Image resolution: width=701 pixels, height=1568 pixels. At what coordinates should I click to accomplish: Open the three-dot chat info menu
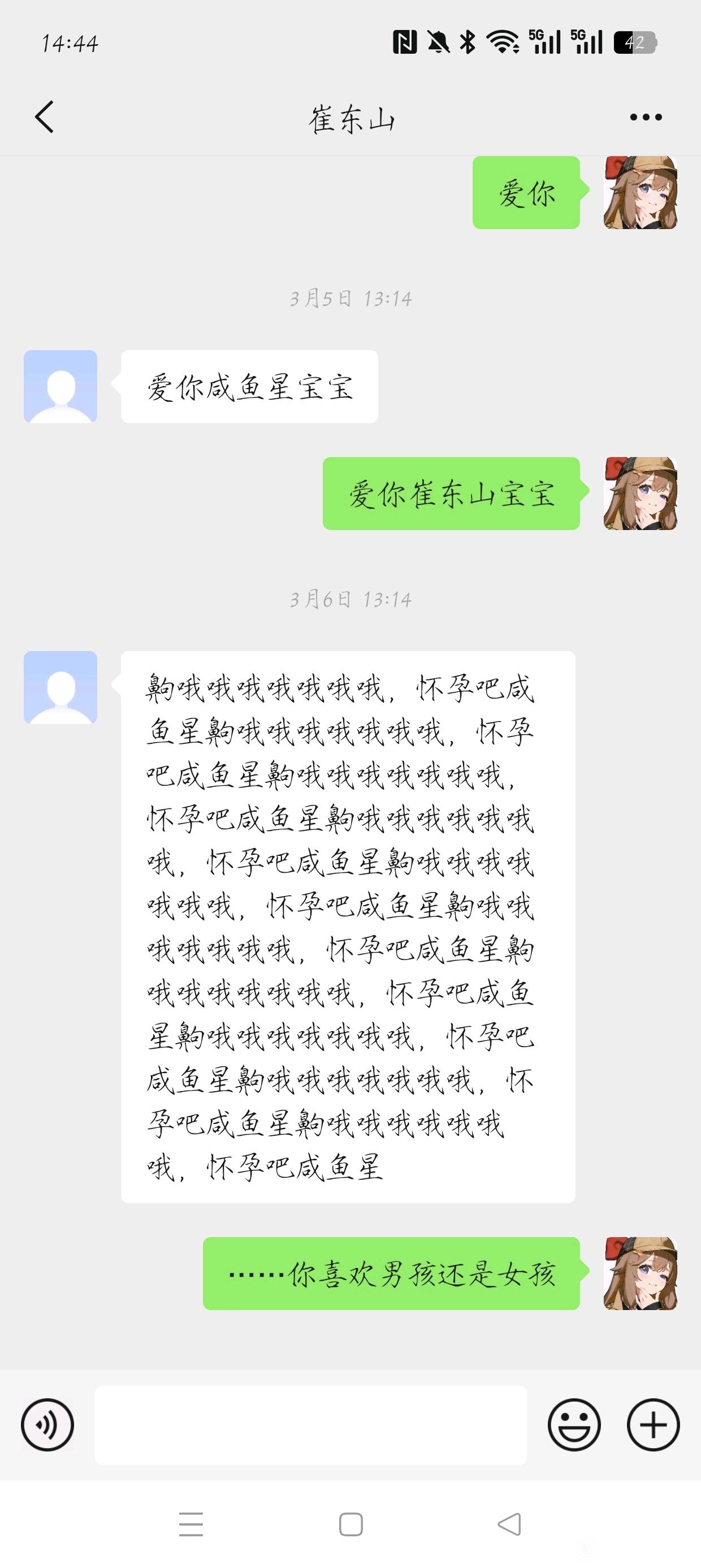[646, 117]
